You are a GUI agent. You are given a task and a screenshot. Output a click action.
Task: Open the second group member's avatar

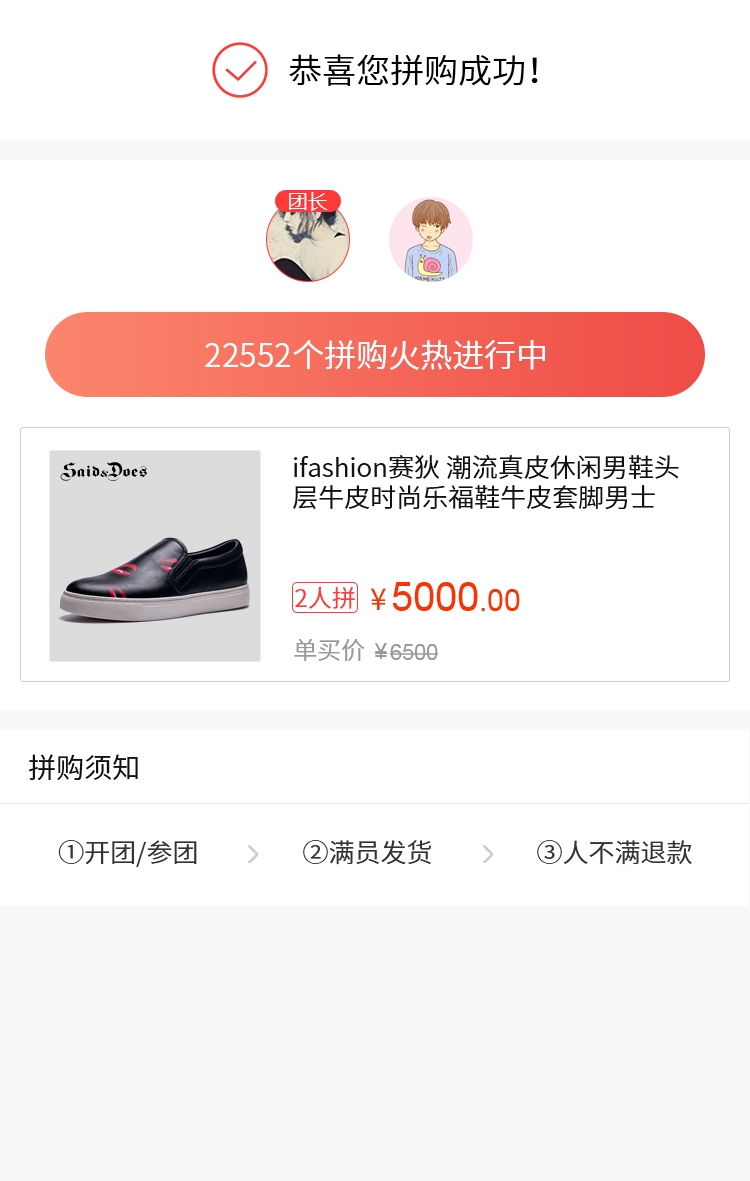click(x=431, y=239)
